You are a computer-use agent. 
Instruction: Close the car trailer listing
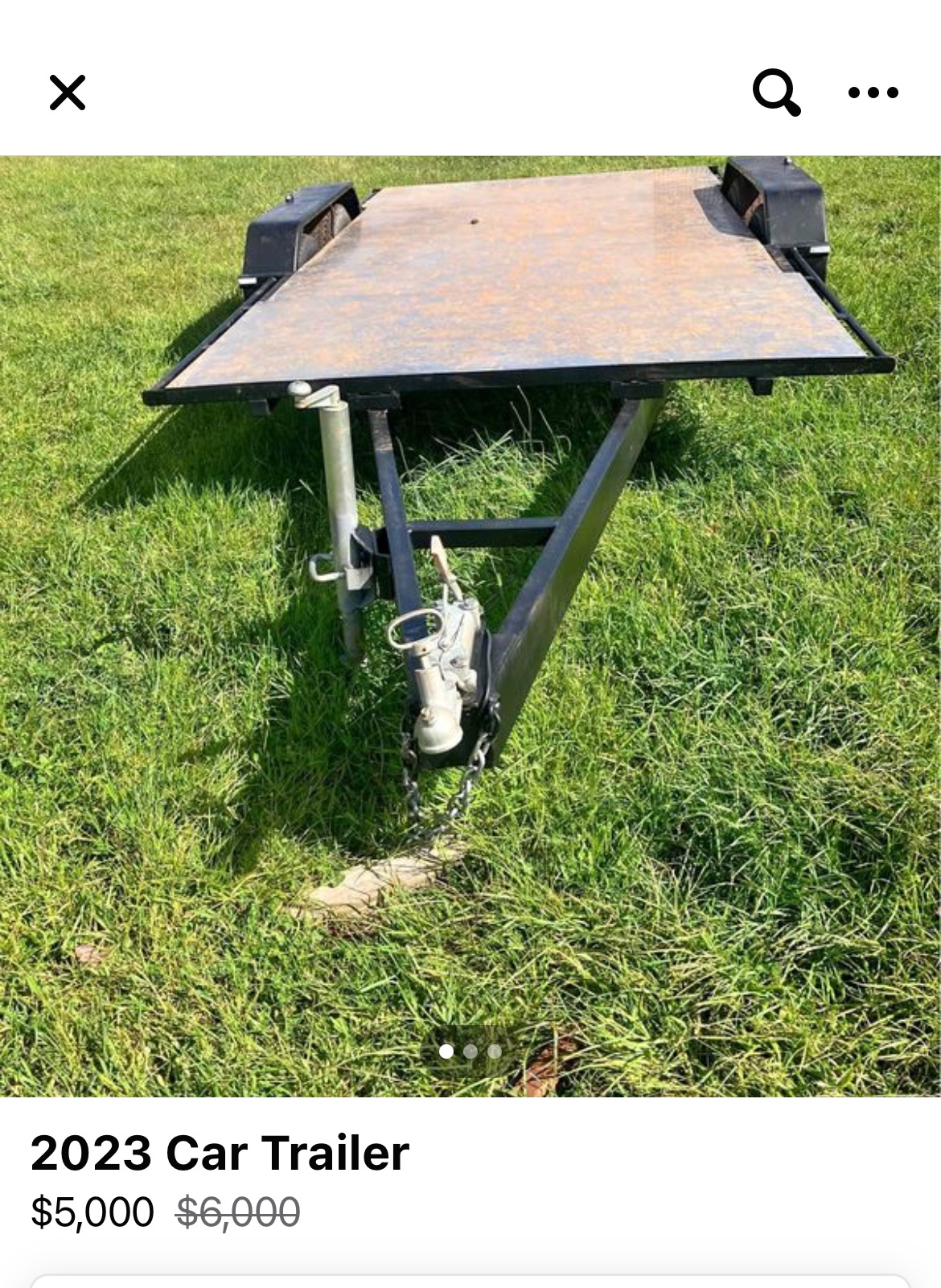click(x=68, y=93)
